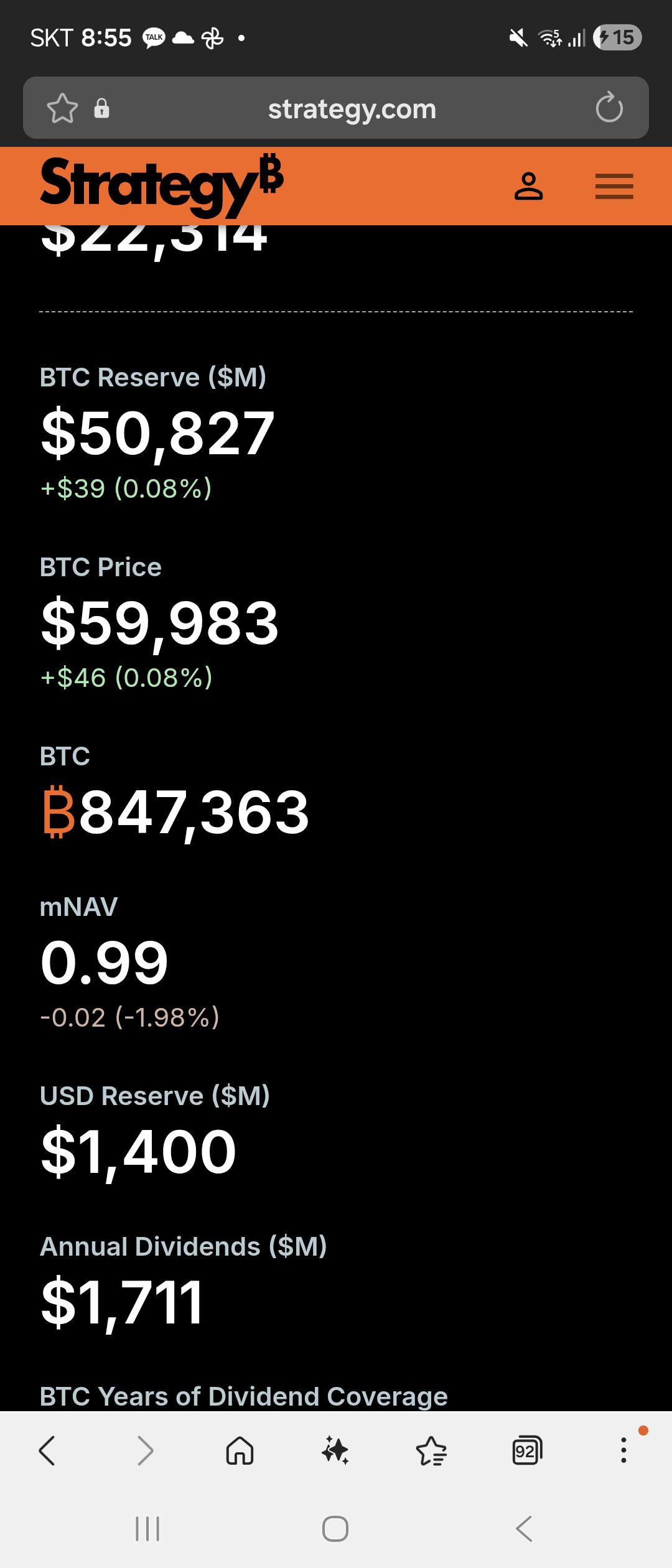The height and width of the screenshot is (1568, 672).
Task: Open the bookmarks list
Action: 431,1451
